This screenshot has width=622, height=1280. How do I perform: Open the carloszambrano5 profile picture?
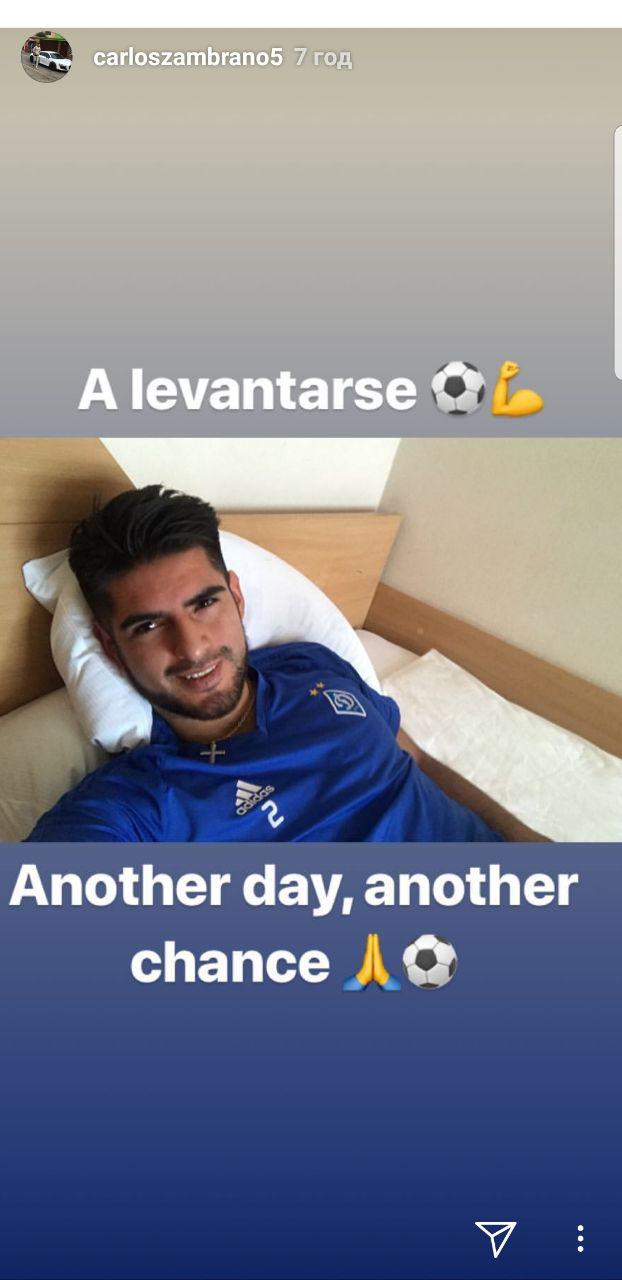point(46,58)
